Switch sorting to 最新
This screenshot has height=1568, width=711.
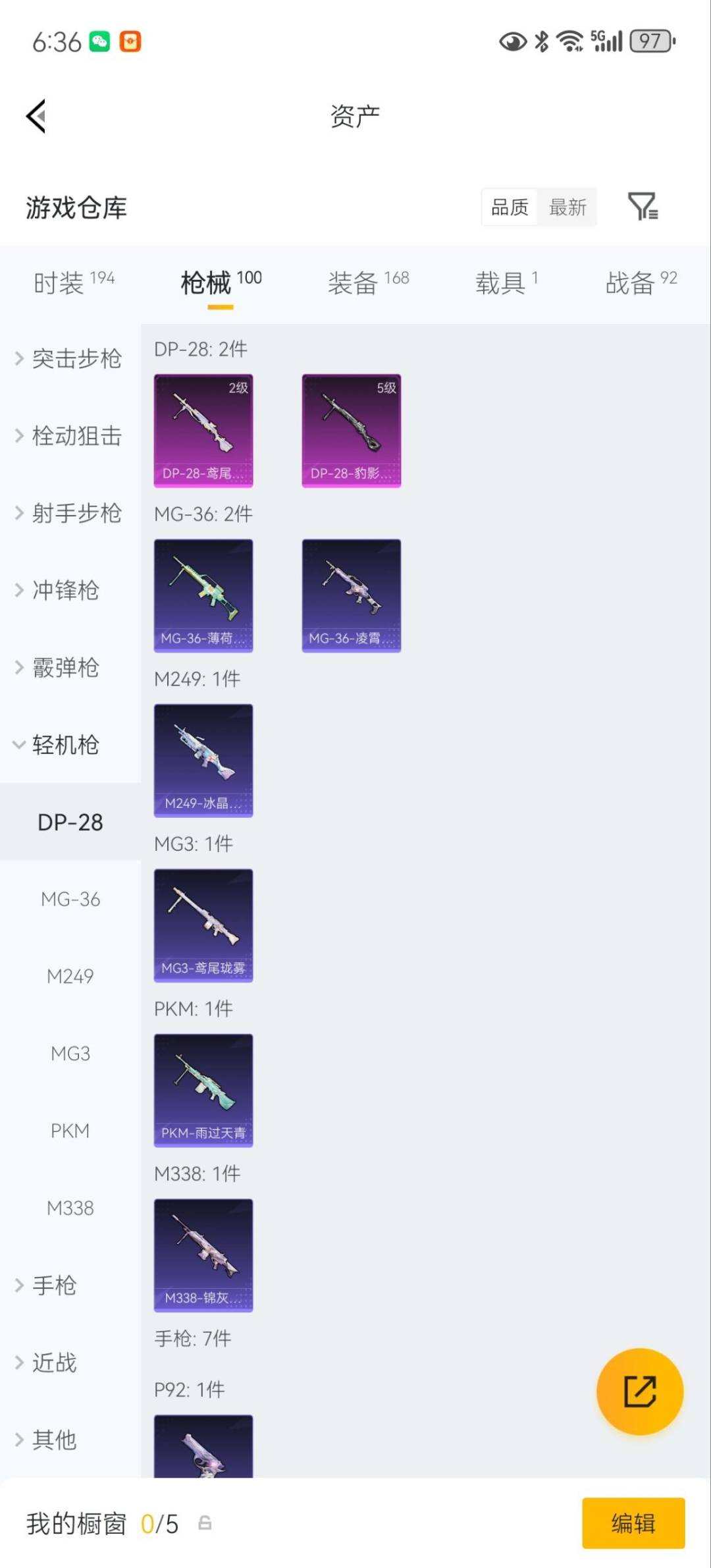point(567,207)
